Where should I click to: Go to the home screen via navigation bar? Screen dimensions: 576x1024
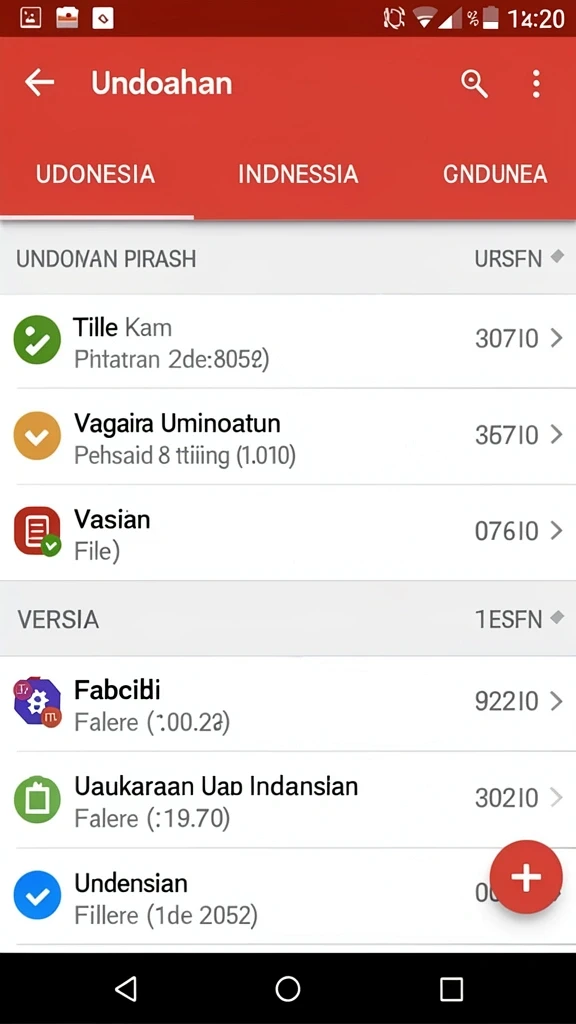point(287,989)
